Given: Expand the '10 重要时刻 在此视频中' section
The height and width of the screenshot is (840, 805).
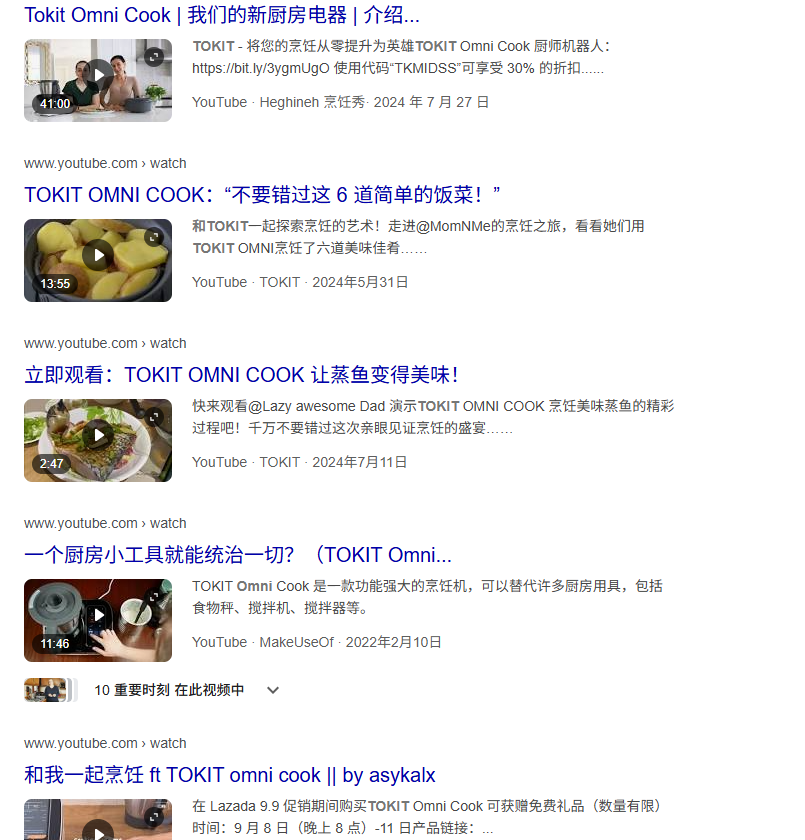Looking at the screenshot, I should (x=273, y=690).
